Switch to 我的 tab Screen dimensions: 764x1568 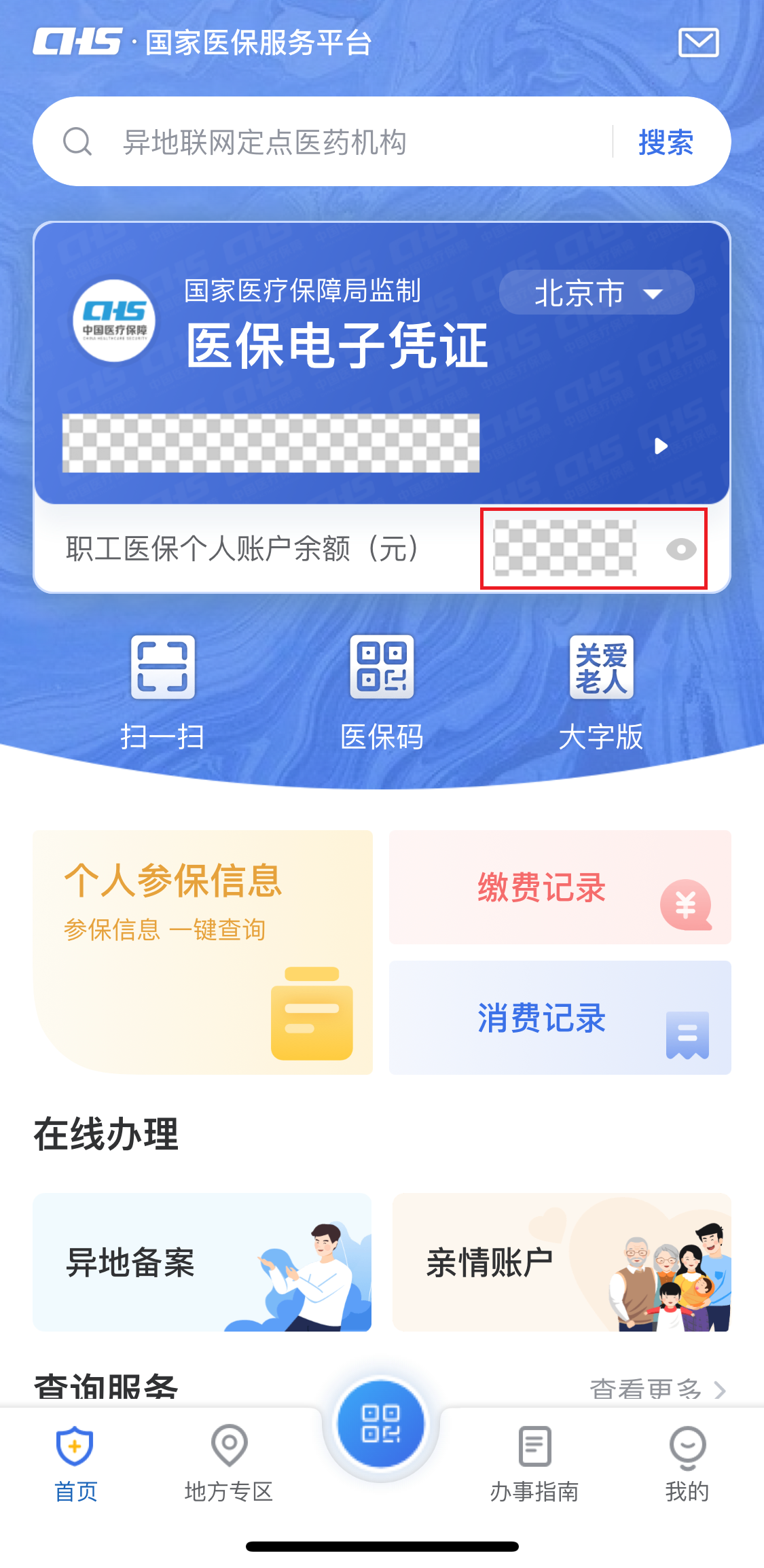click(687, 1464)
